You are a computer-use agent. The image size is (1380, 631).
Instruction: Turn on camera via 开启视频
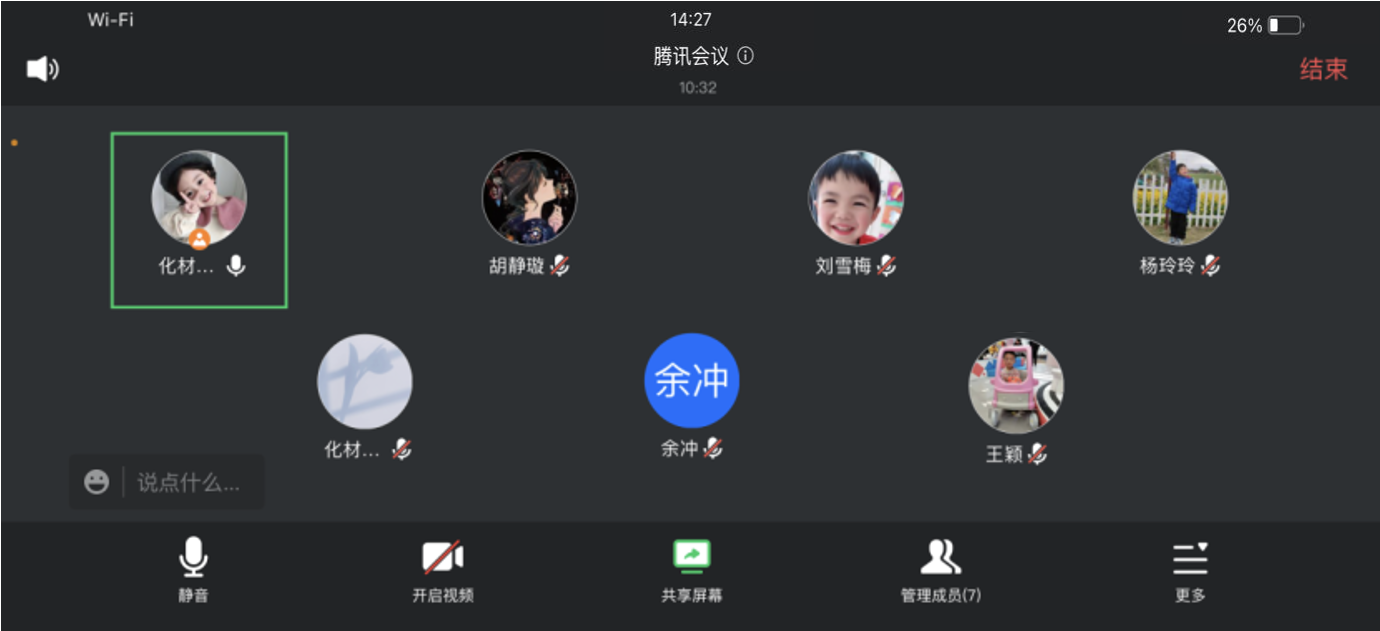442,569
